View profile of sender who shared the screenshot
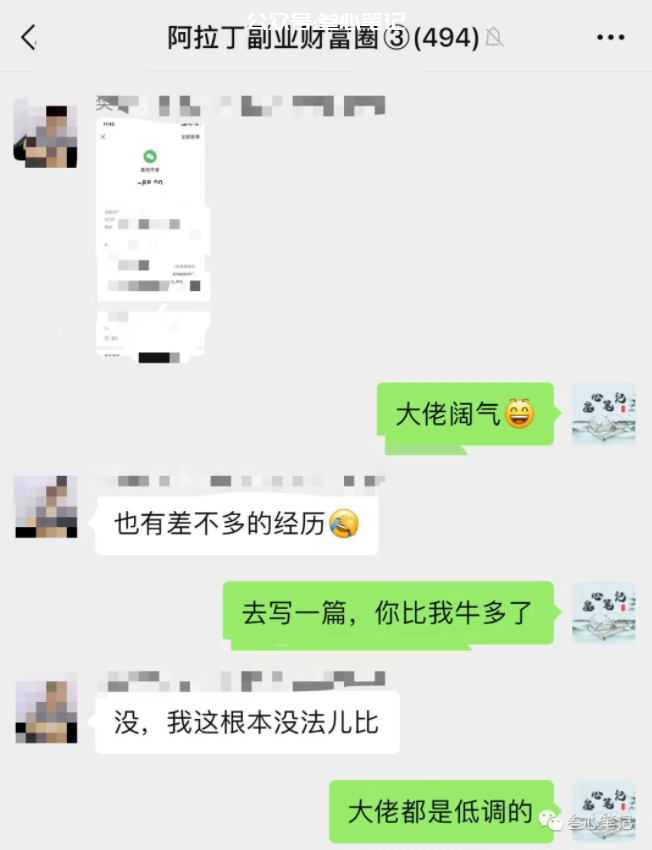Screen dimensions: 652x850 click(x=46, y=133)
